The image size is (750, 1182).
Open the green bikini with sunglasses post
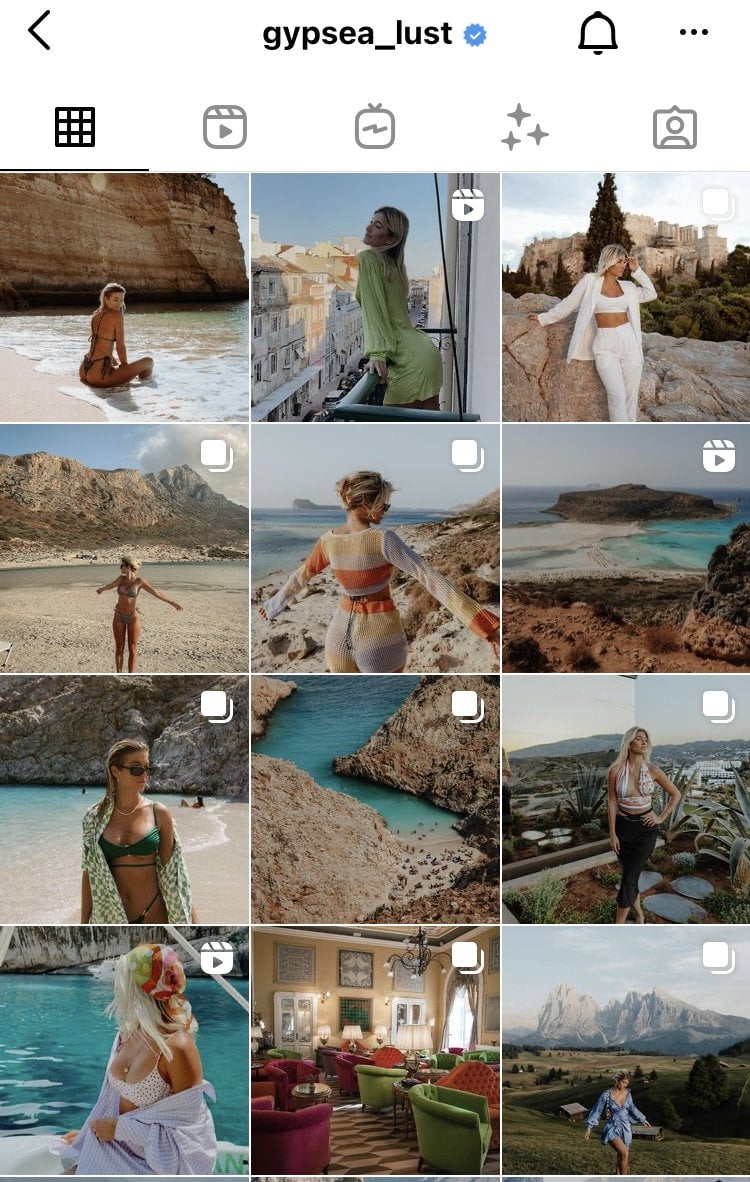coord(124,799)
